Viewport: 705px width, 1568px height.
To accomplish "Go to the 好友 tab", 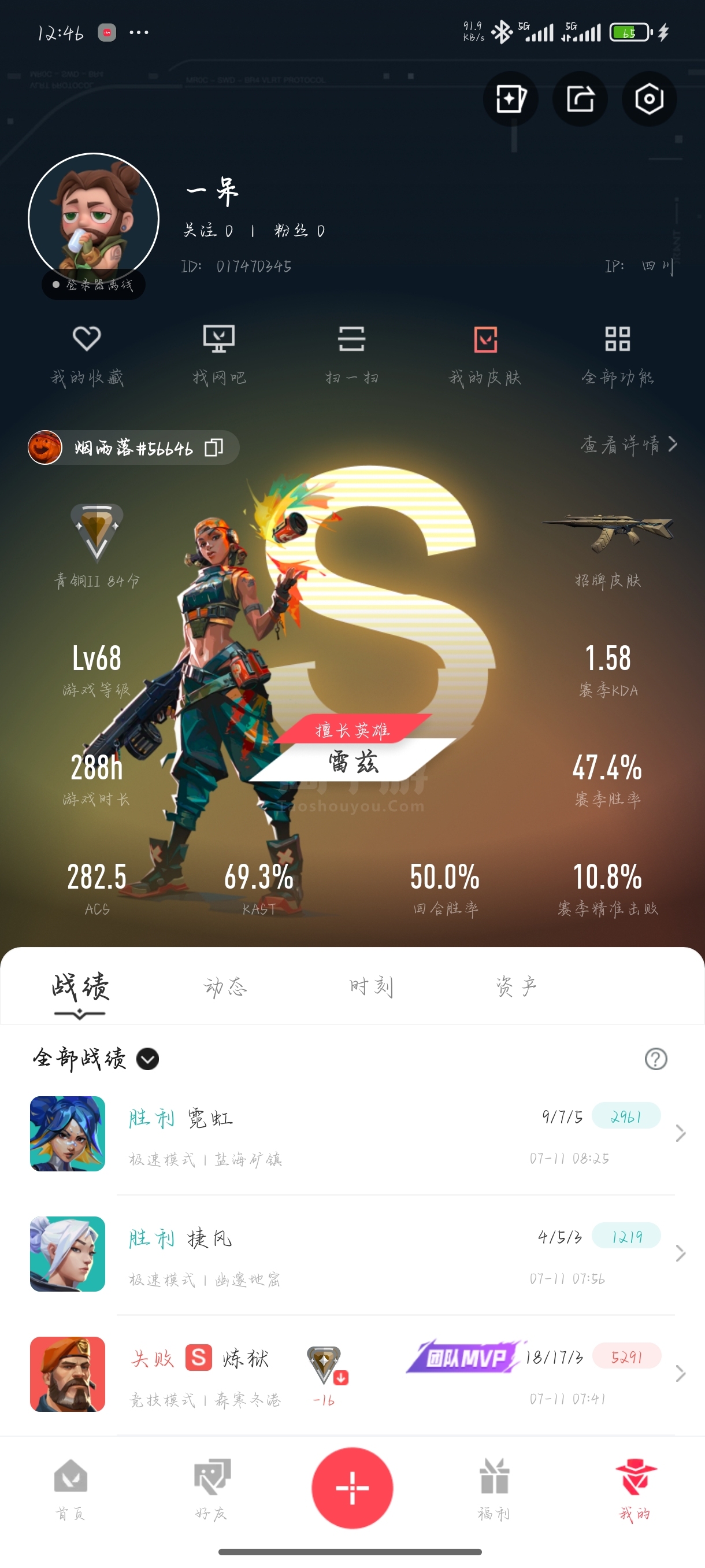I will [x=211, y=1489].
